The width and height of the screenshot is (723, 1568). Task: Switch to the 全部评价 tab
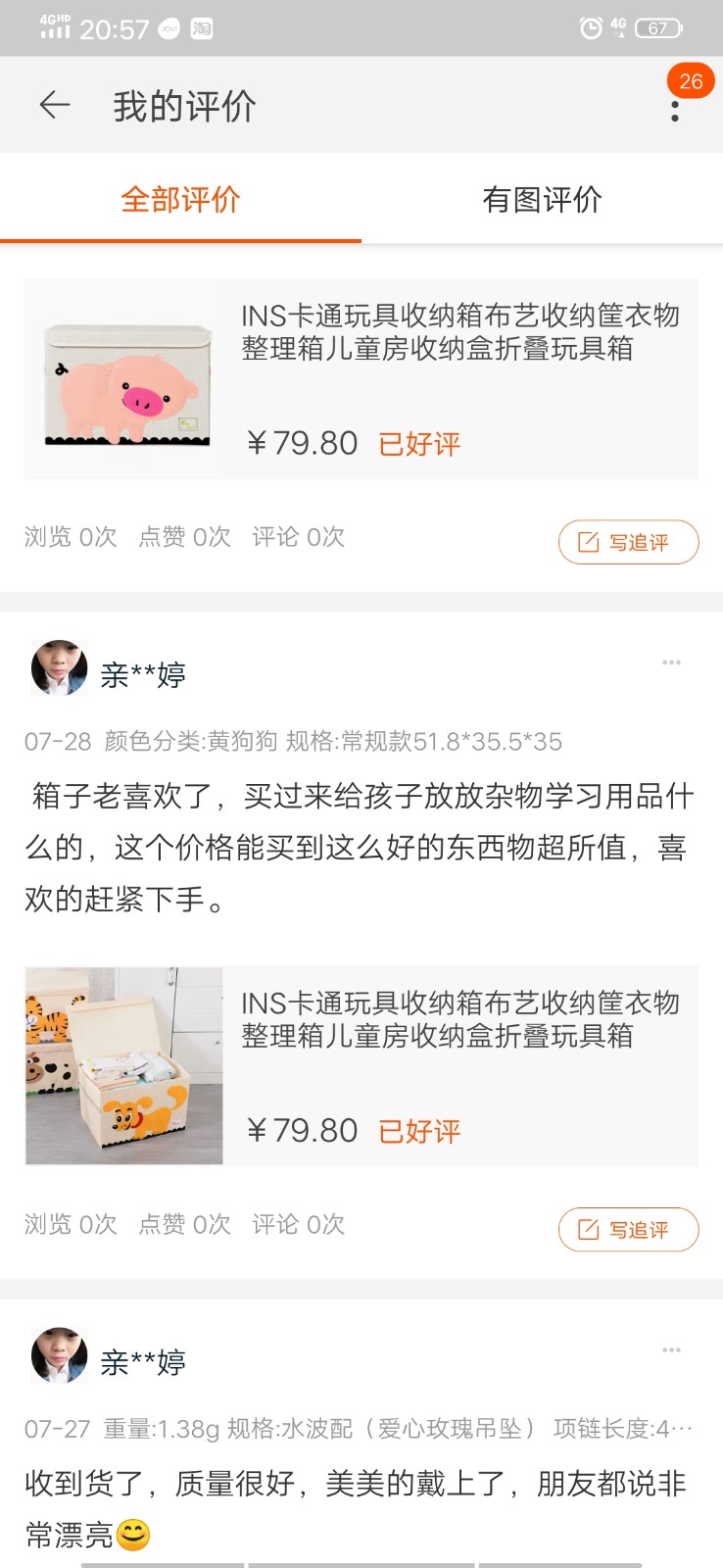coord(180,200)
